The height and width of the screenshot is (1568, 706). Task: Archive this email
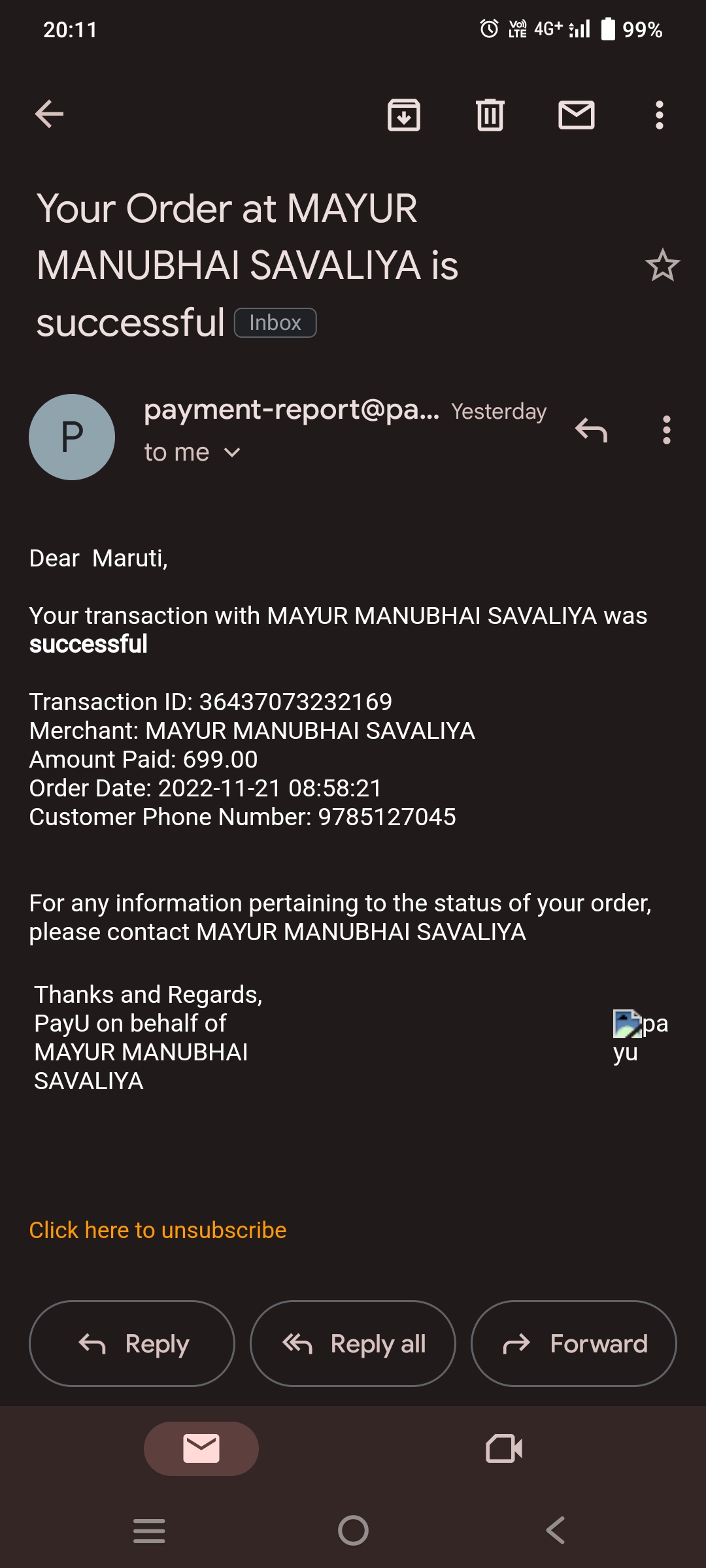404,116
